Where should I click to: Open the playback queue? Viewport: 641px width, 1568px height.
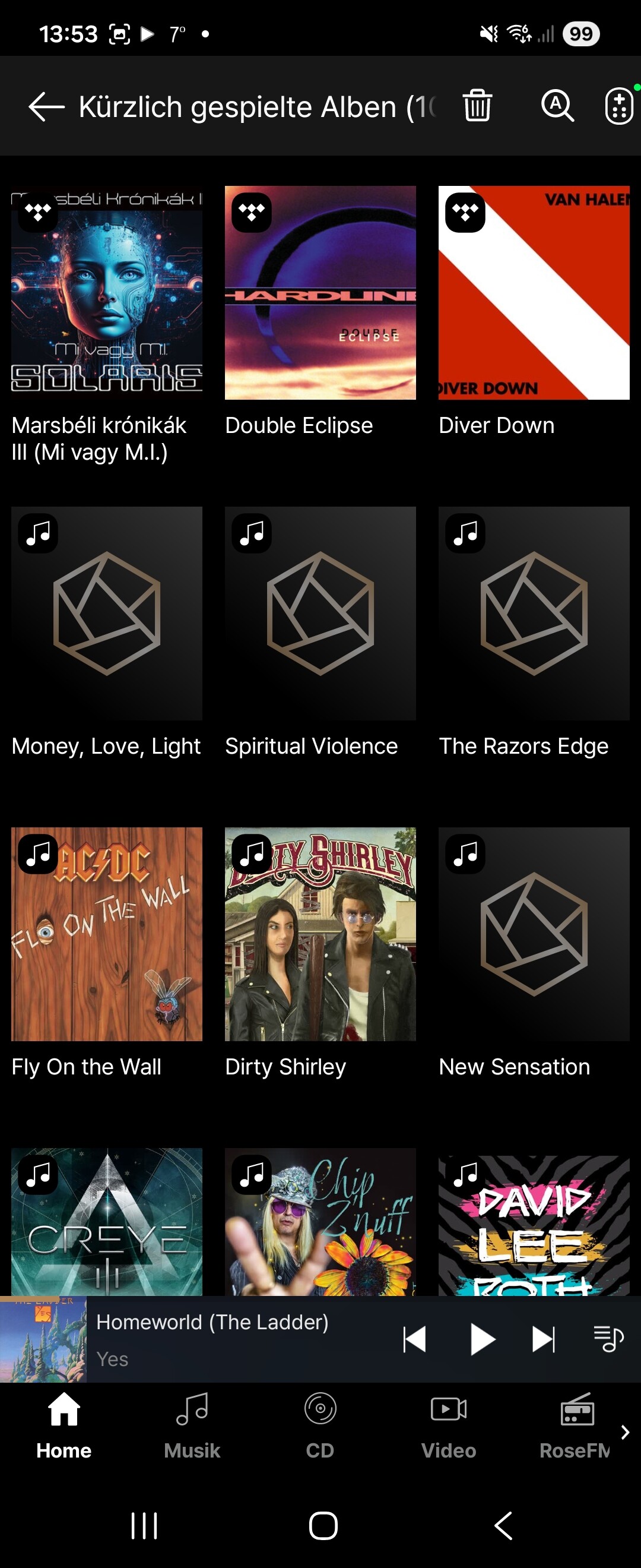tap(608, 1340)
